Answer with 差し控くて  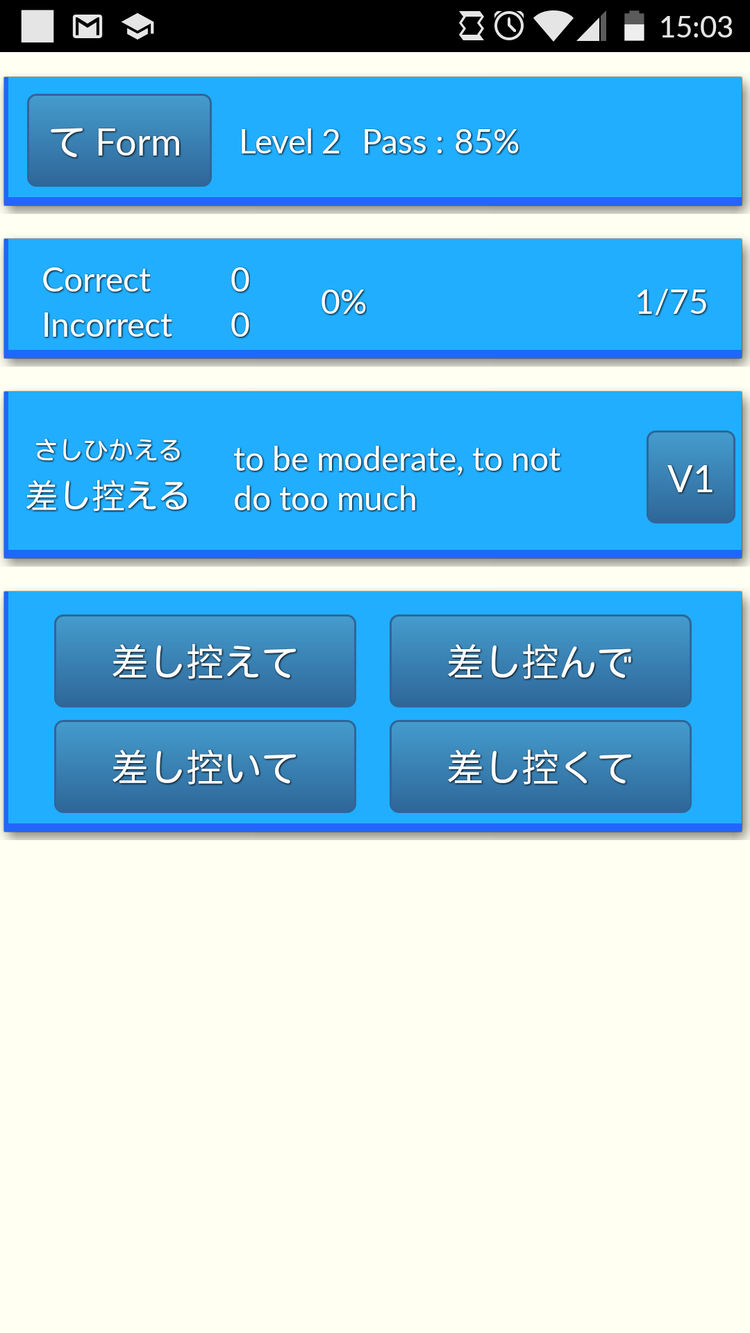pos(540,767)
